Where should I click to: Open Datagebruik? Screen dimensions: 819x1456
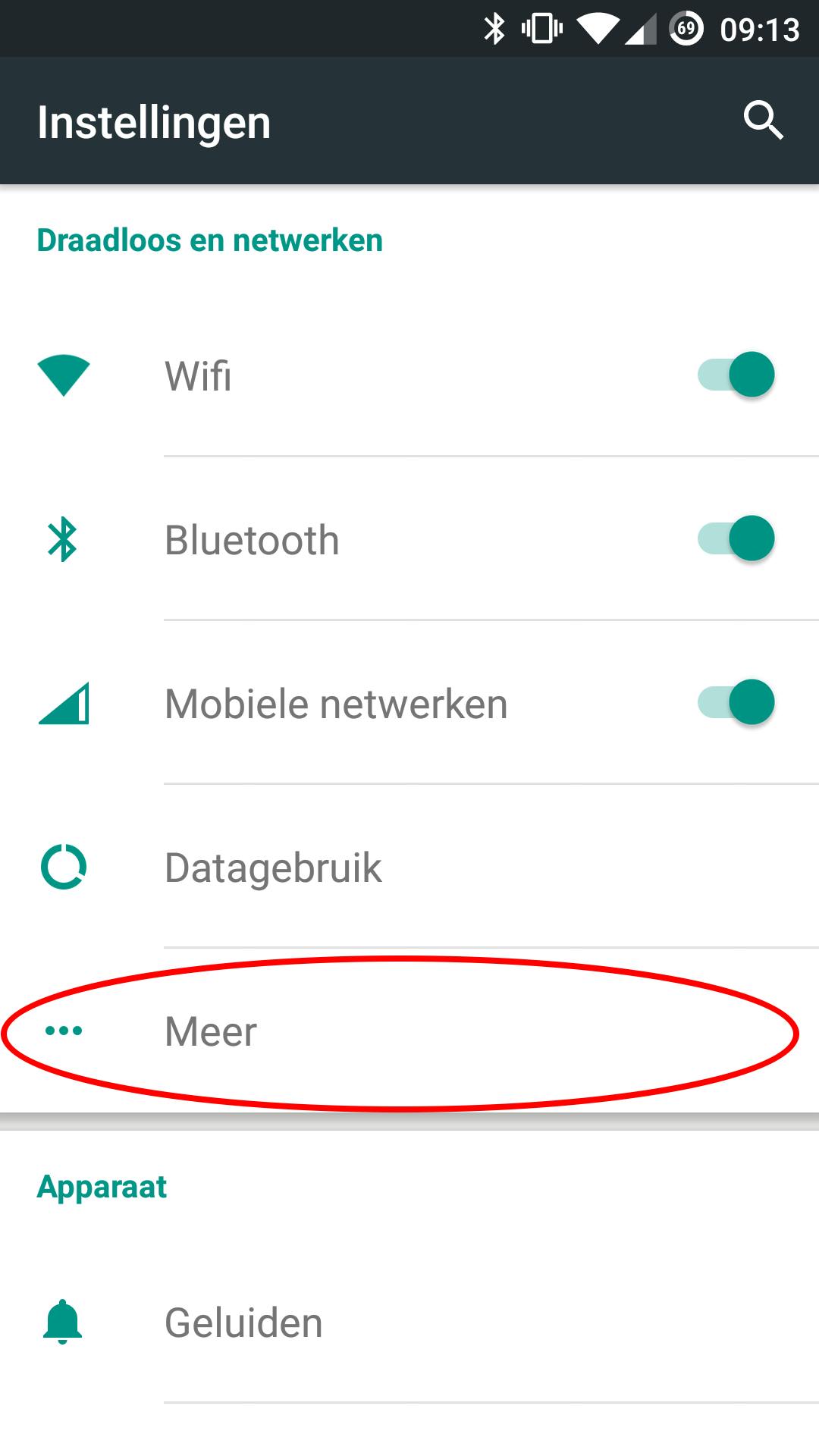pyautogui.click(x=273, y=868)
